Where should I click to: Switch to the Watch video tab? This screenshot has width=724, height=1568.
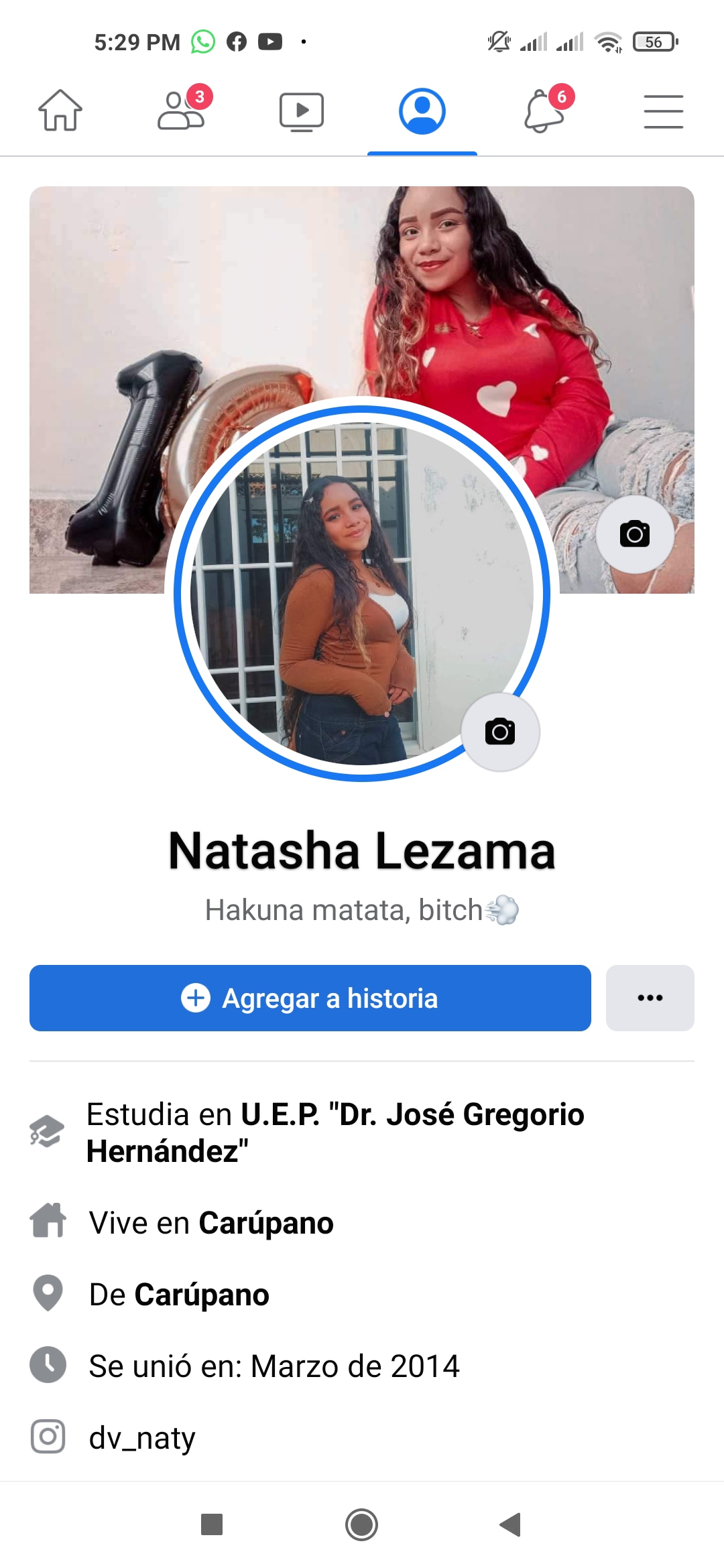coord(302,111)
